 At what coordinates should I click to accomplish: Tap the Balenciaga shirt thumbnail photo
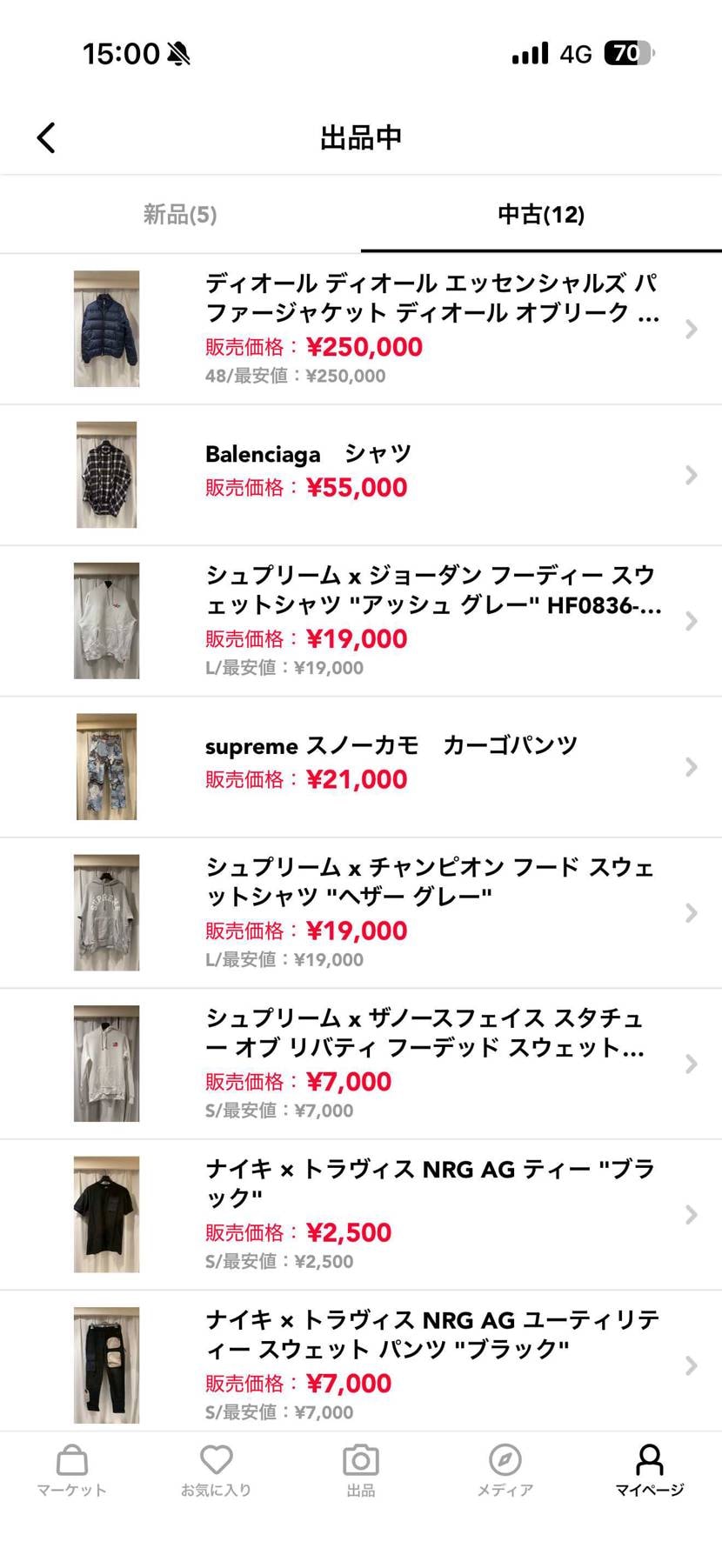(106, 475)
